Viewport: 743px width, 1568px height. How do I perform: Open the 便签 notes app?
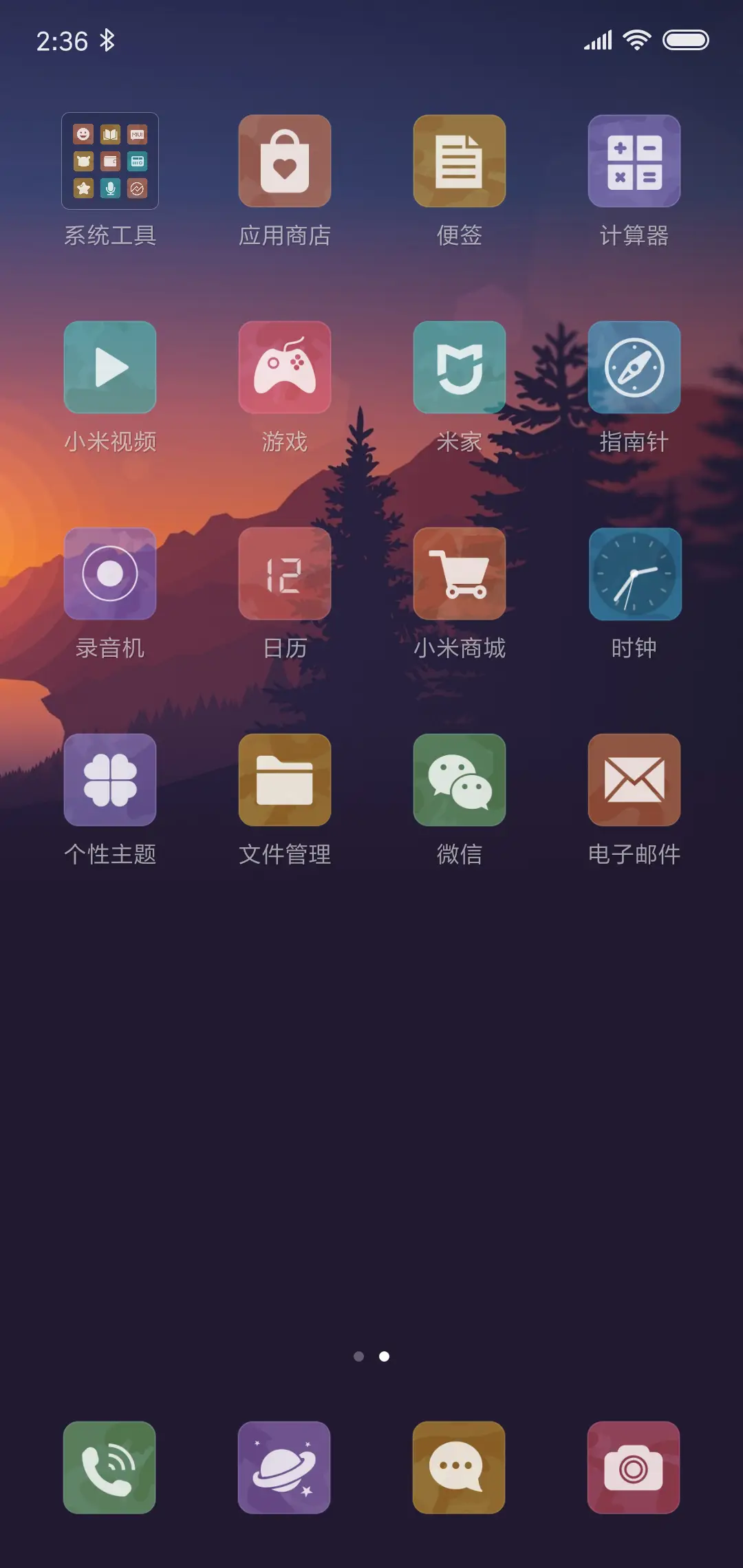460,161
